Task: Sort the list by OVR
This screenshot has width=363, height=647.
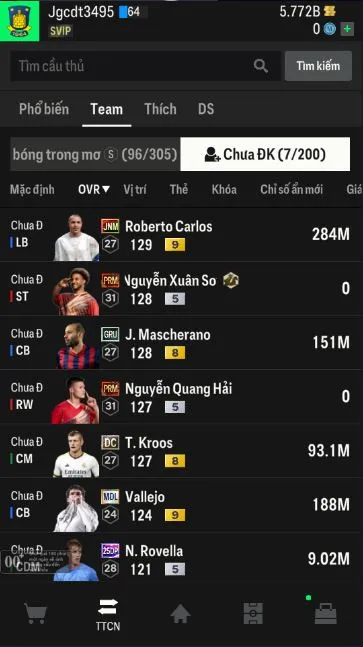Action: [94, 189]
